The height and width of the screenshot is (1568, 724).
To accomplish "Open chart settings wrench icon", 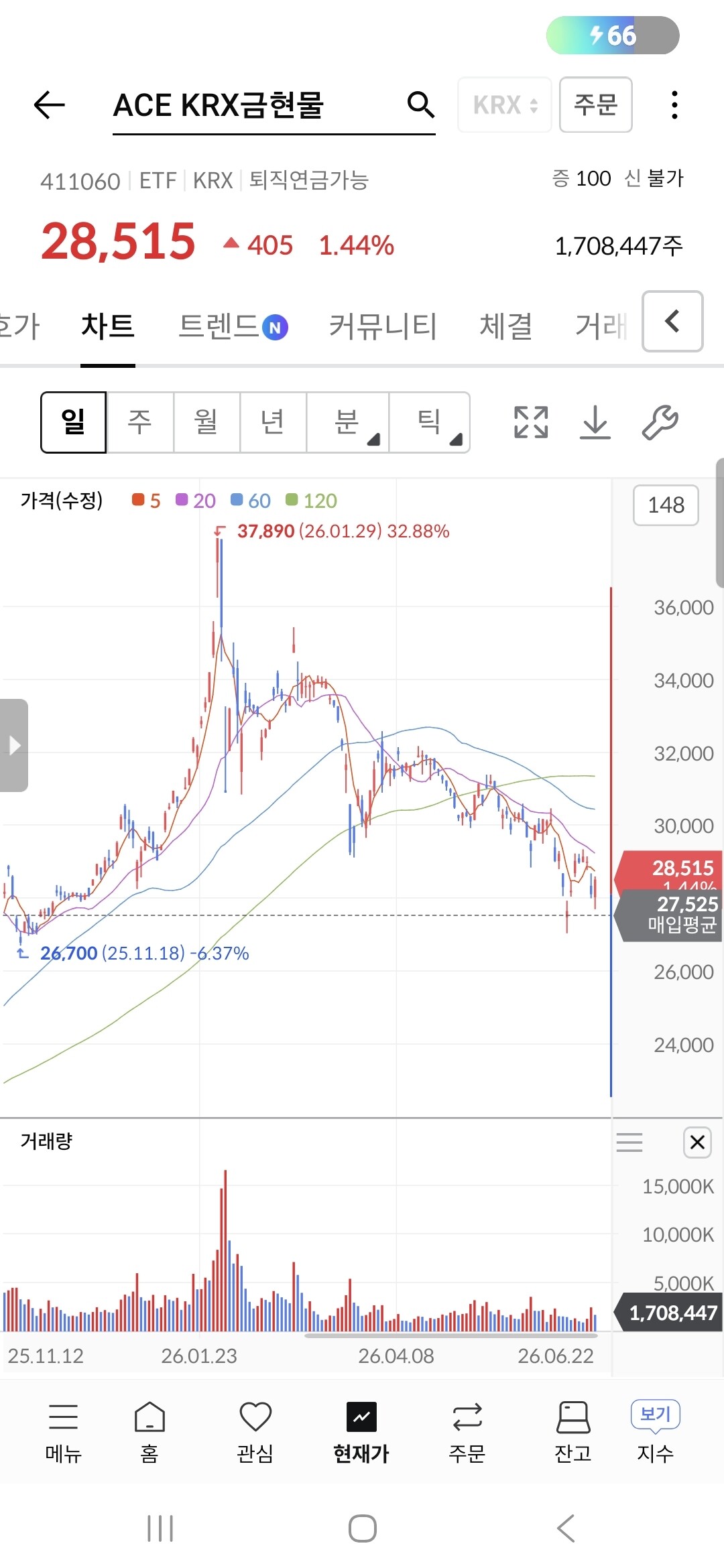I will click(660, 422).
